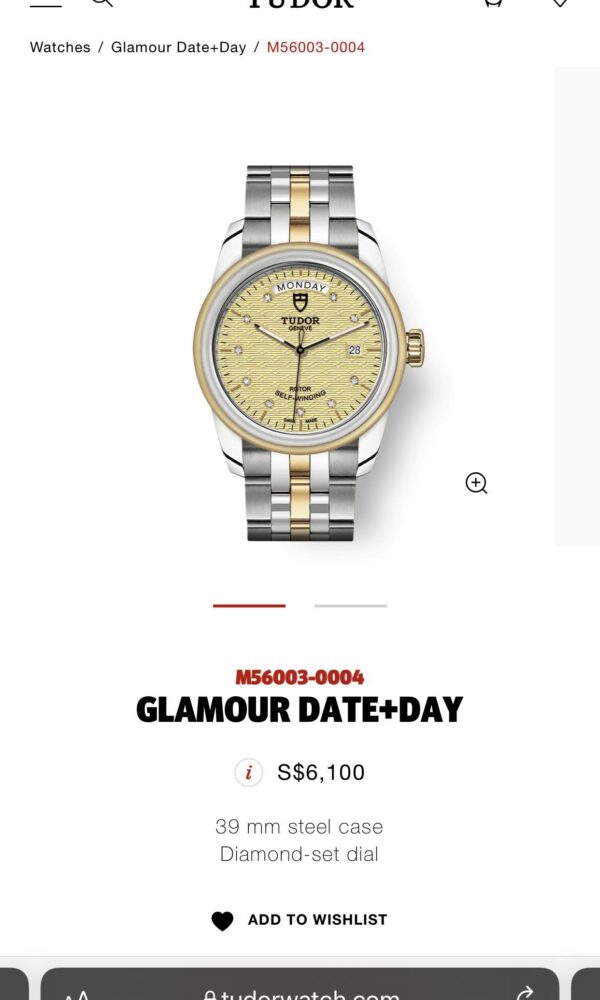Open the hamburger menu
600x1000 pixels.
tap(45, 4)
